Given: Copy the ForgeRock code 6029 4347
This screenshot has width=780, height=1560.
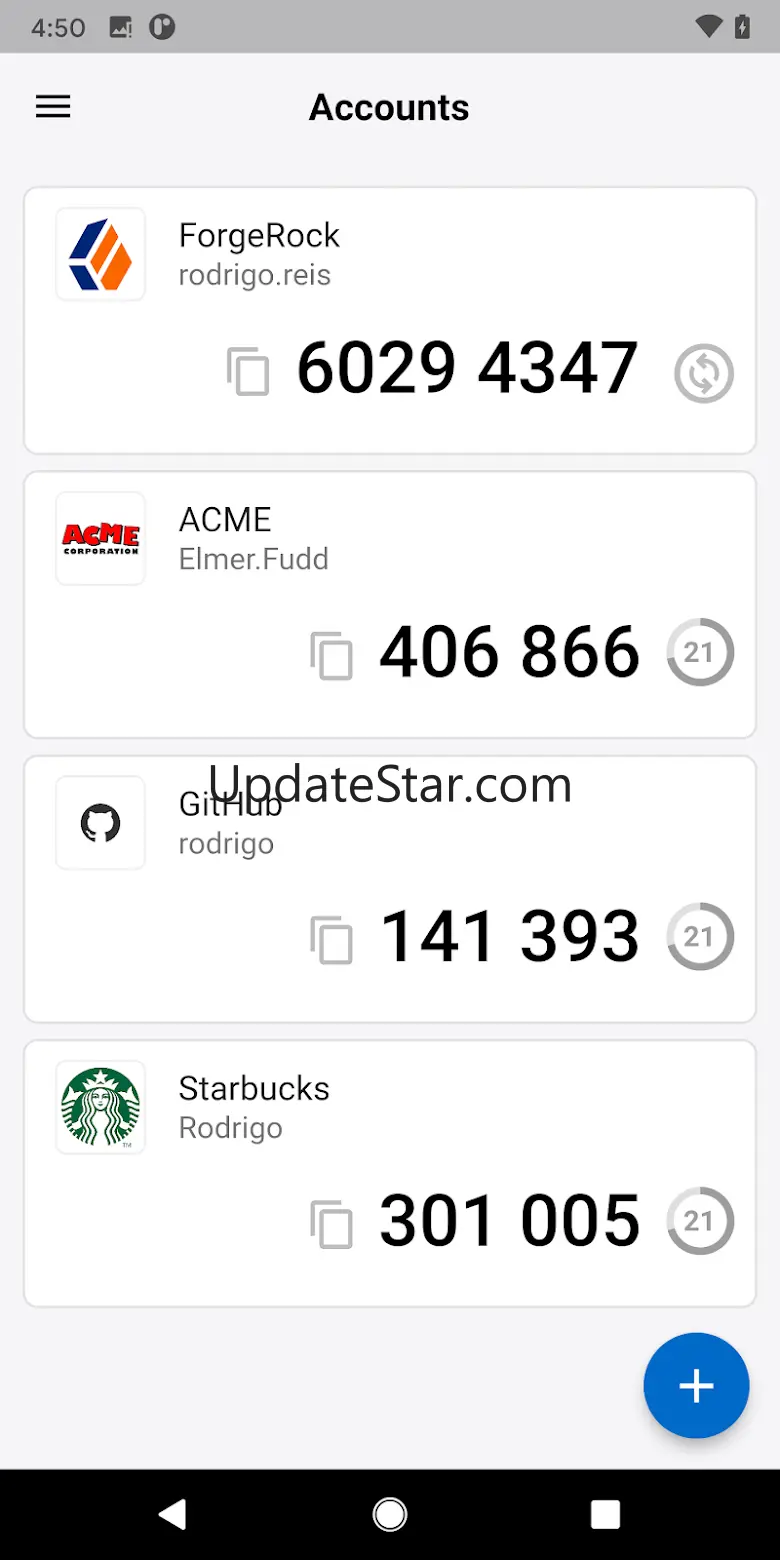Looking at the screenshot, I should coord(248,371).
